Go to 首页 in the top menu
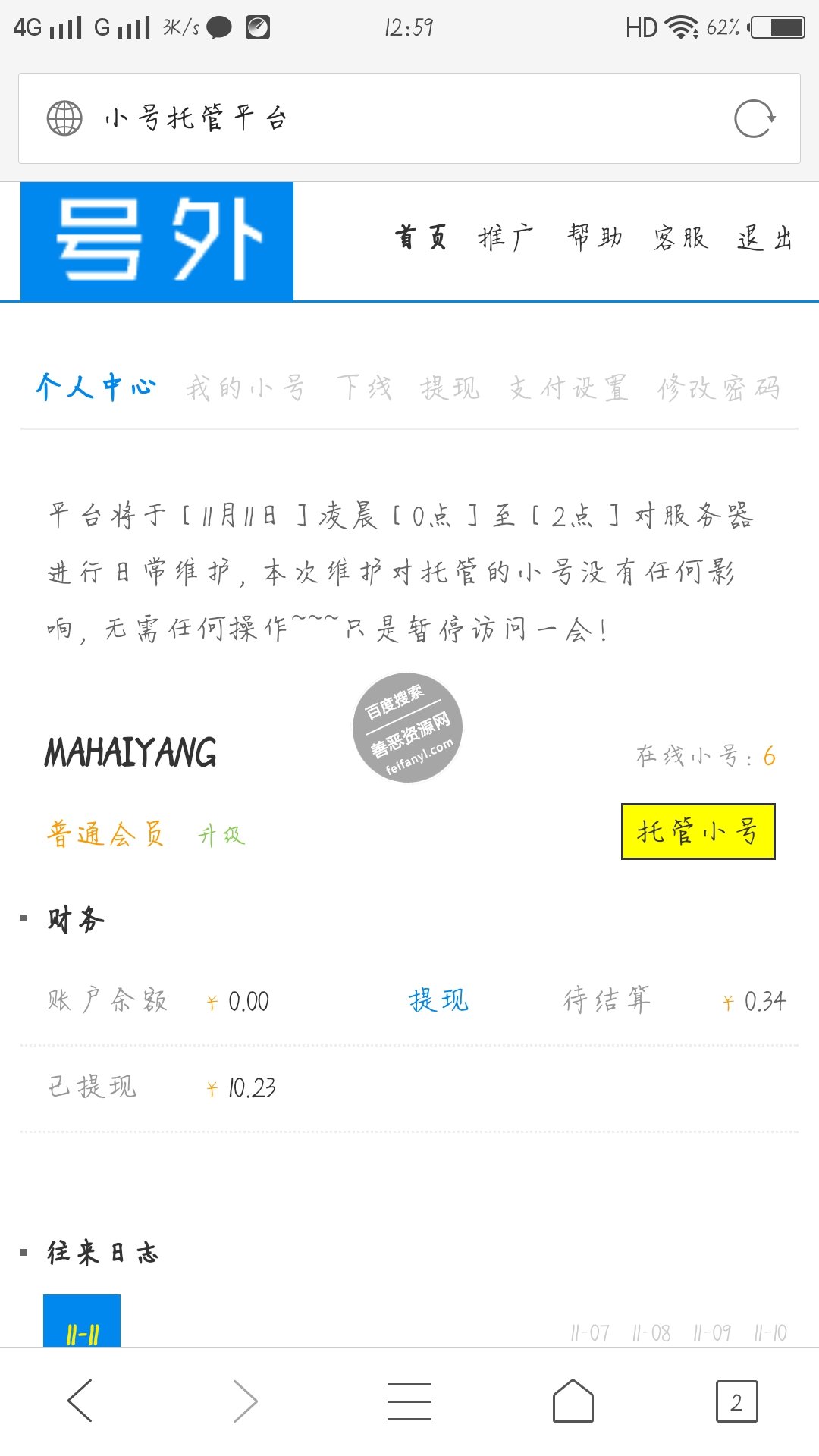This screenshot has height=1456, width=819. coord(421,238)
